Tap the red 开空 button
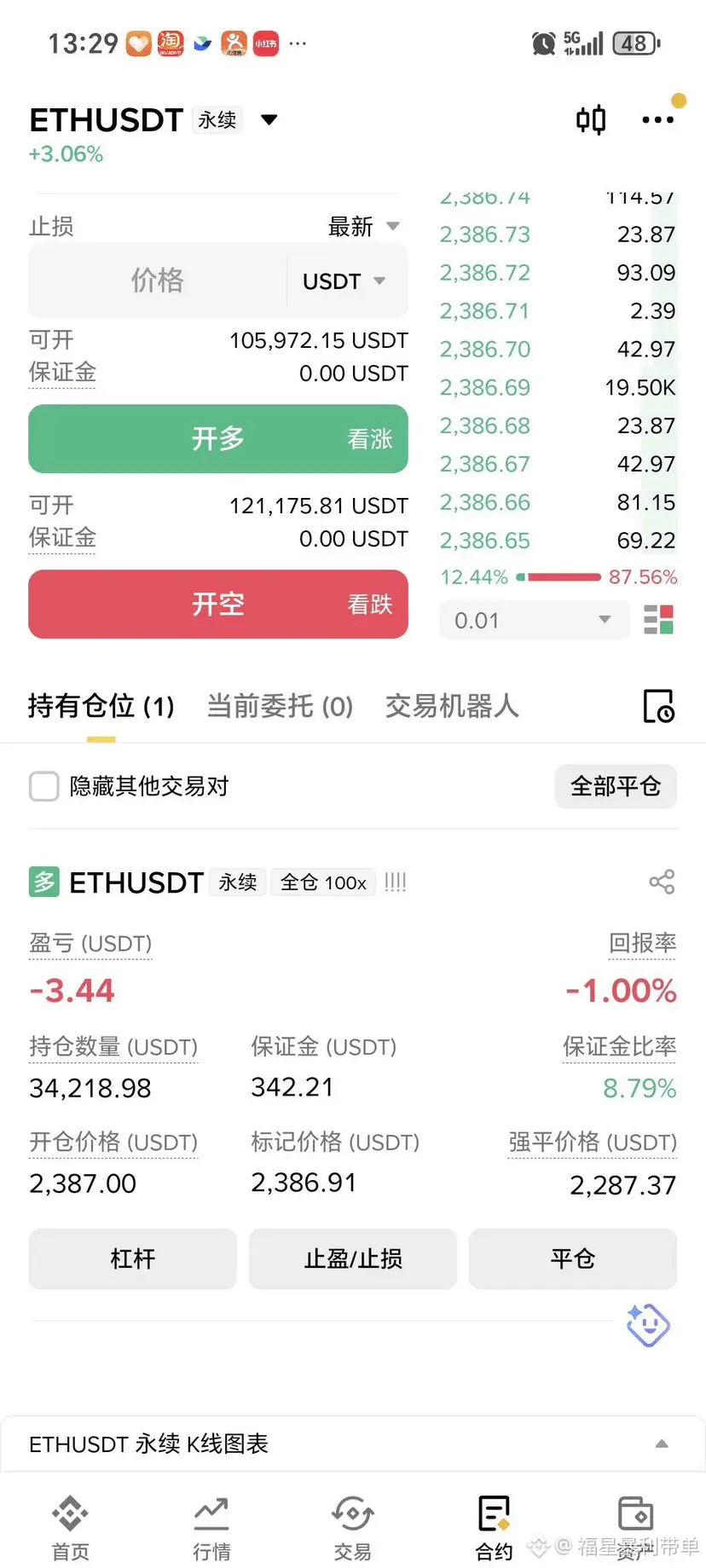The image size is (706, 1568). [x=218, y=605]
